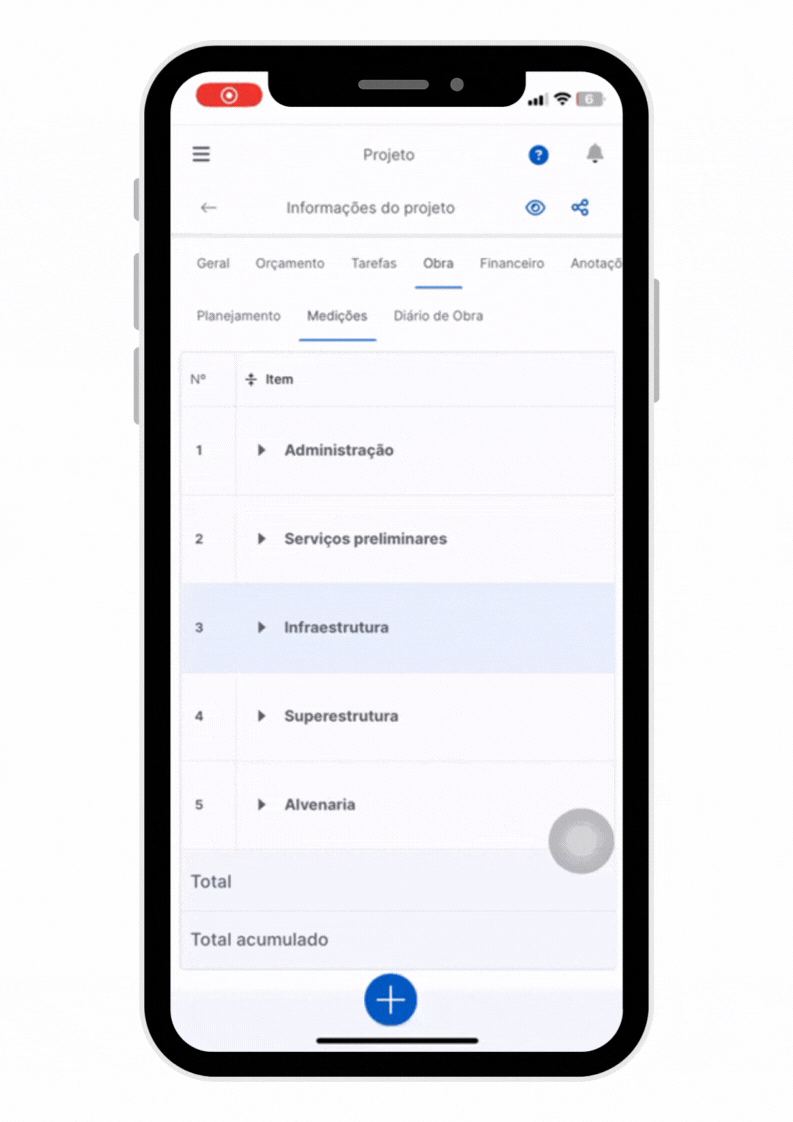Tap the eye visibility icon
793x1122 pixels.
pos(535,208)
